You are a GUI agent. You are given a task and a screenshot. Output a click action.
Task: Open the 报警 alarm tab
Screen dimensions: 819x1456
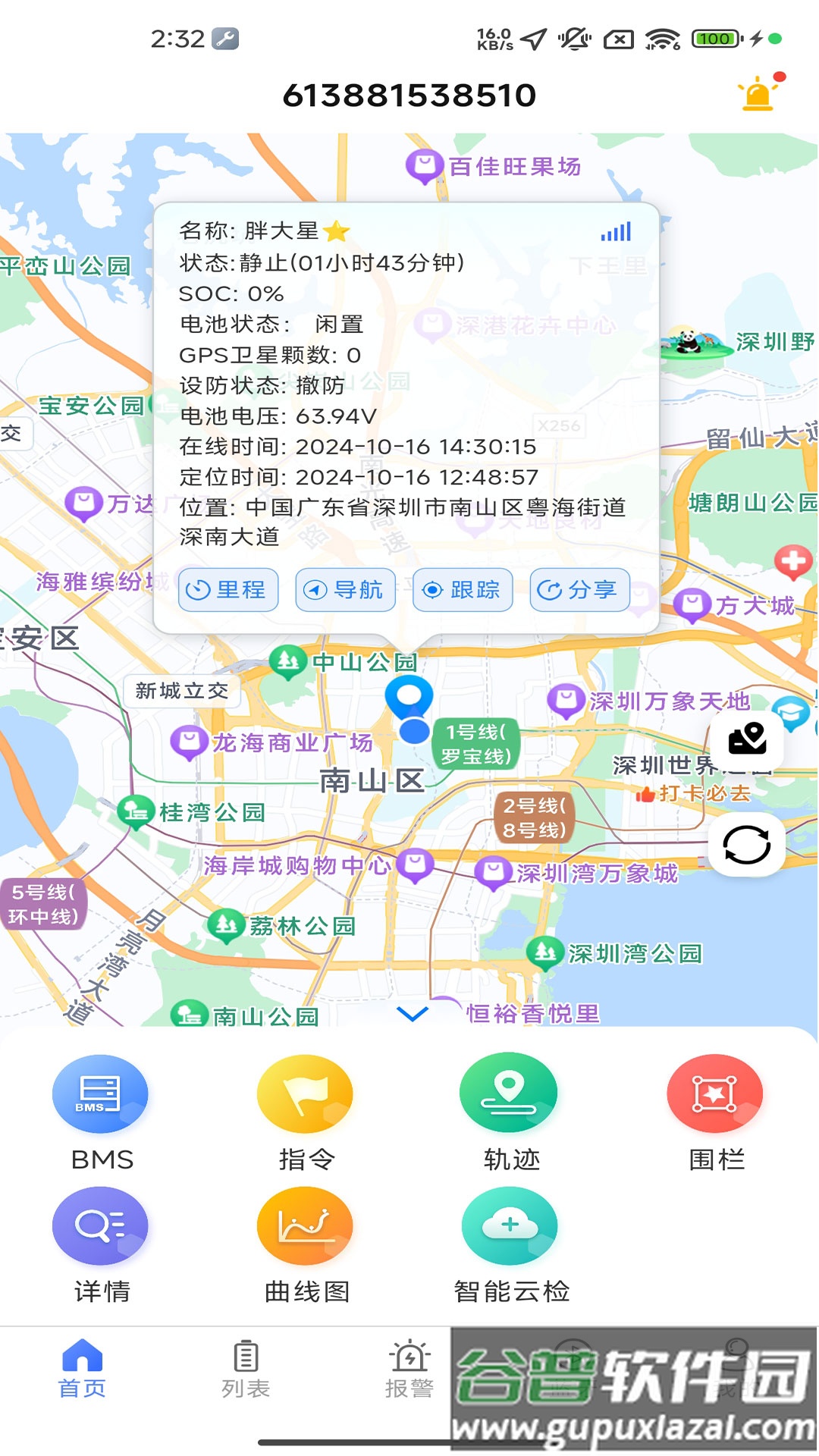tap(410, 1382)
